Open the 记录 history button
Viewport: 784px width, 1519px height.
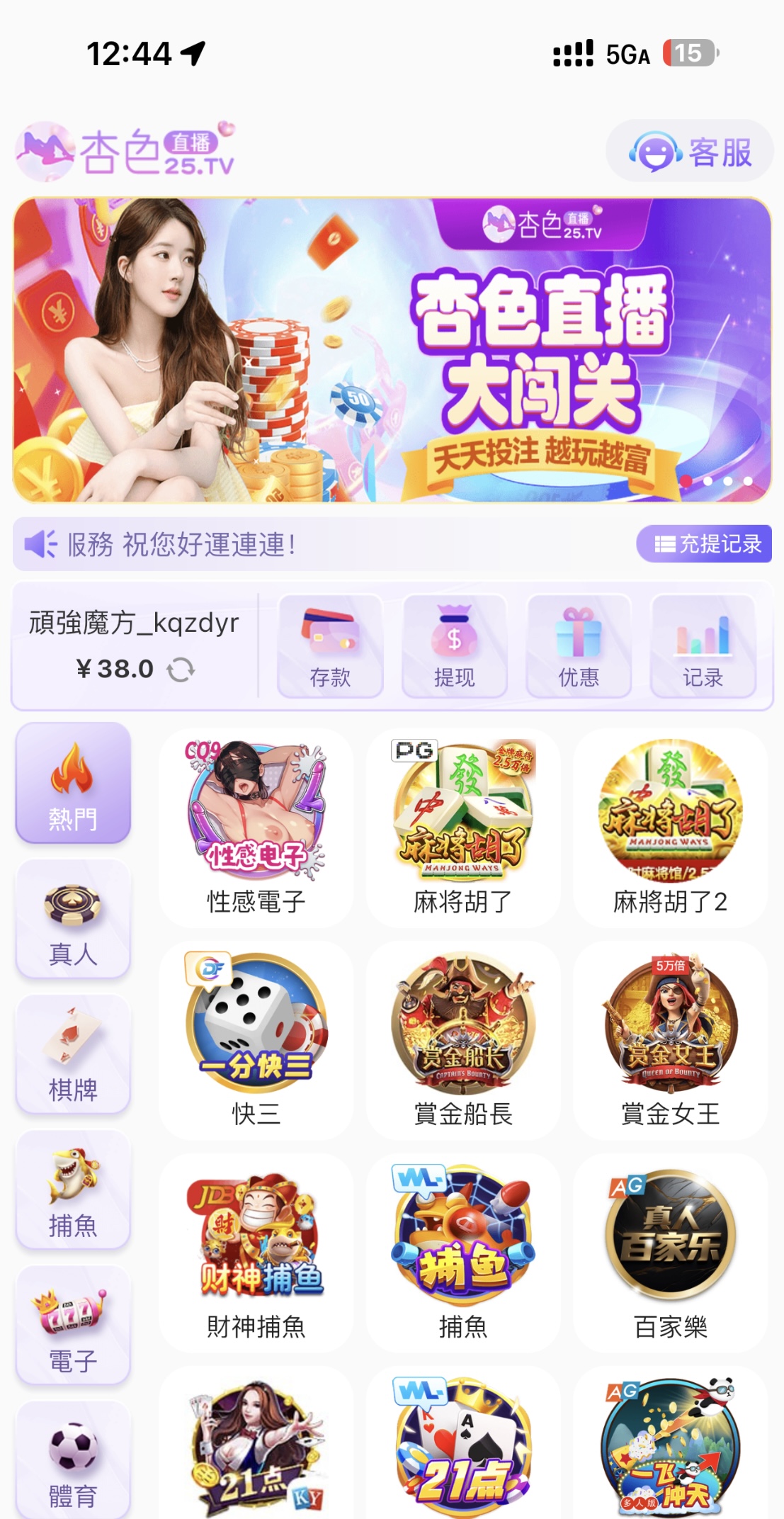point(703,647)
